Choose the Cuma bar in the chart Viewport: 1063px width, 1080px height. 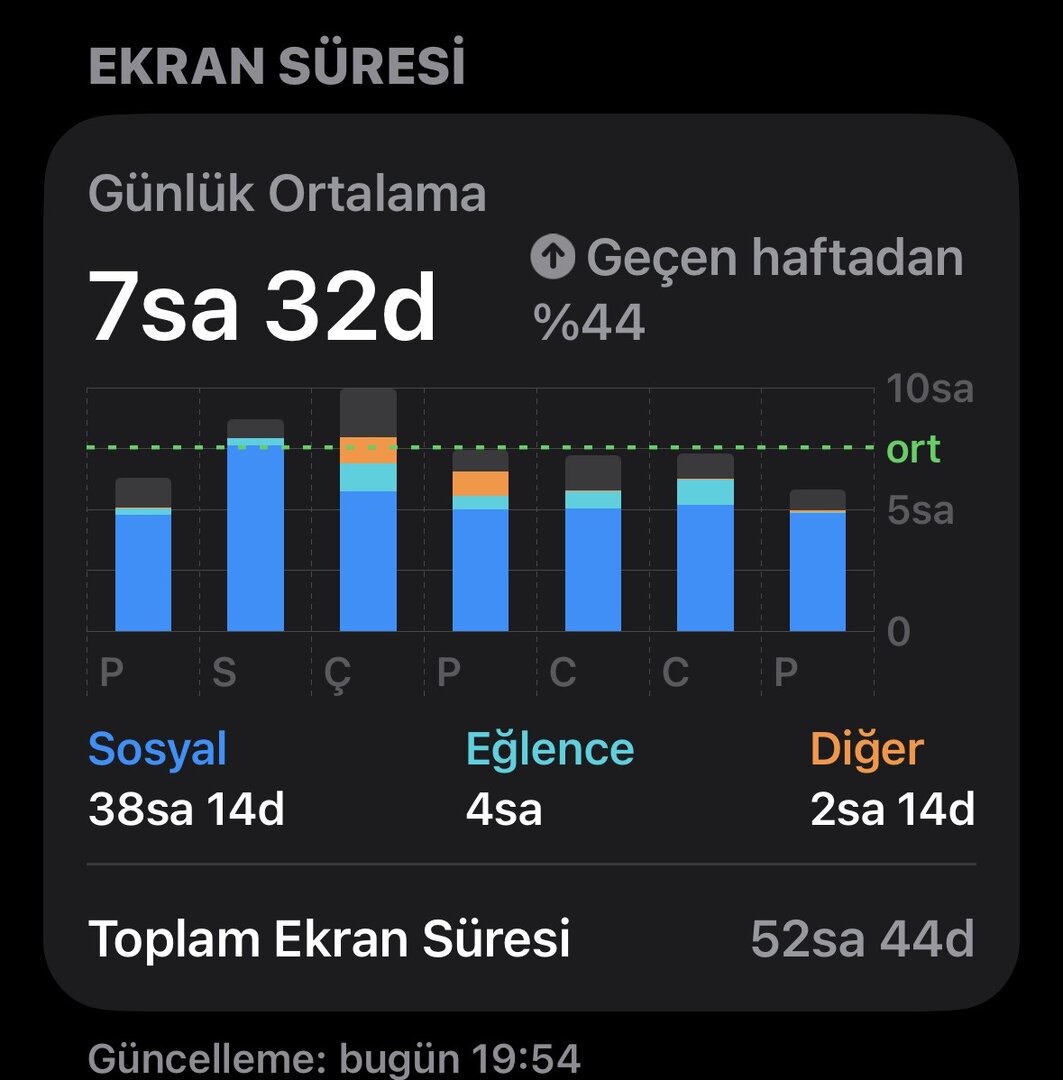click(593, 544)
